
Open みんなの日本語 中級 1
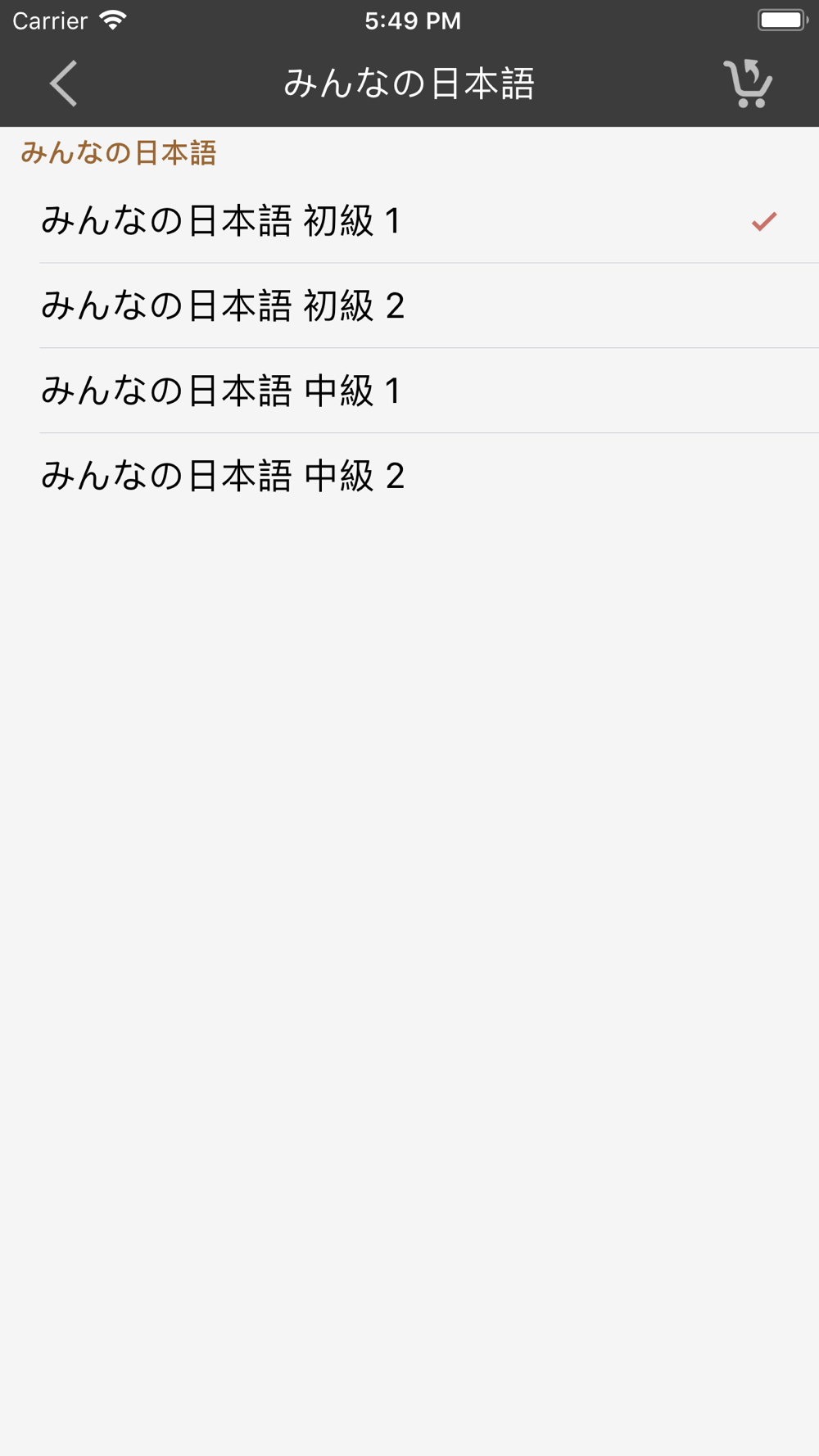409,391
